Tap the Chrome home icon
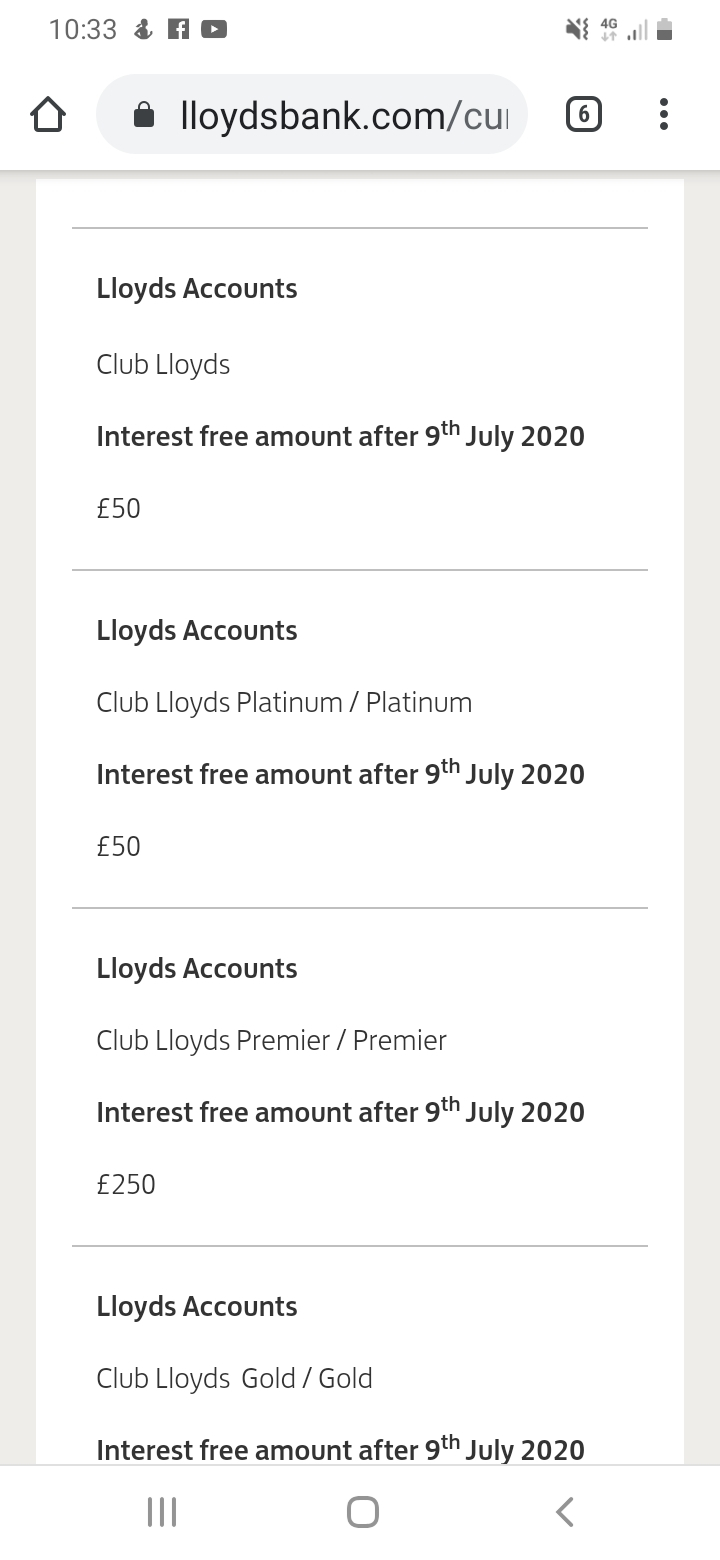The image size is (720, 1560). coord(47,114)
